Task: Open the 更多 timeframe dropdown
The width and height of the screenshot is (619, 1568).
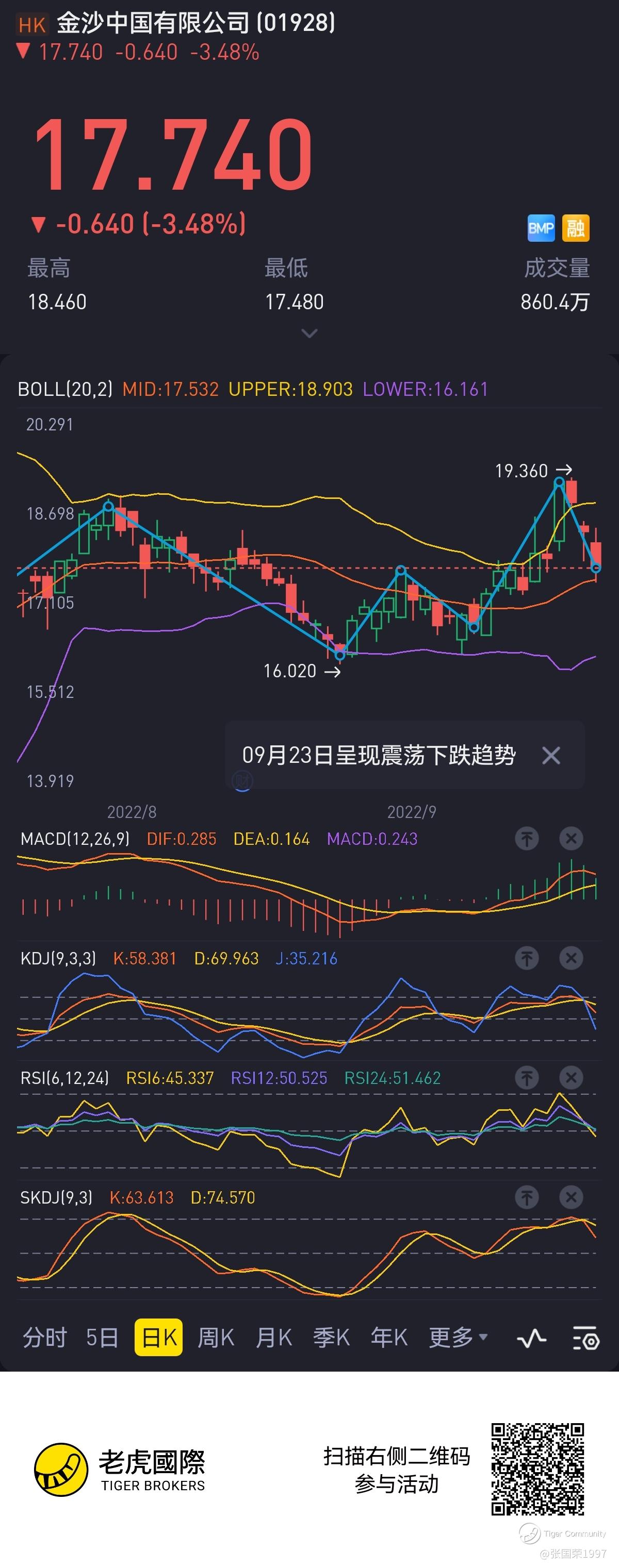Action: click(458, 1337)
